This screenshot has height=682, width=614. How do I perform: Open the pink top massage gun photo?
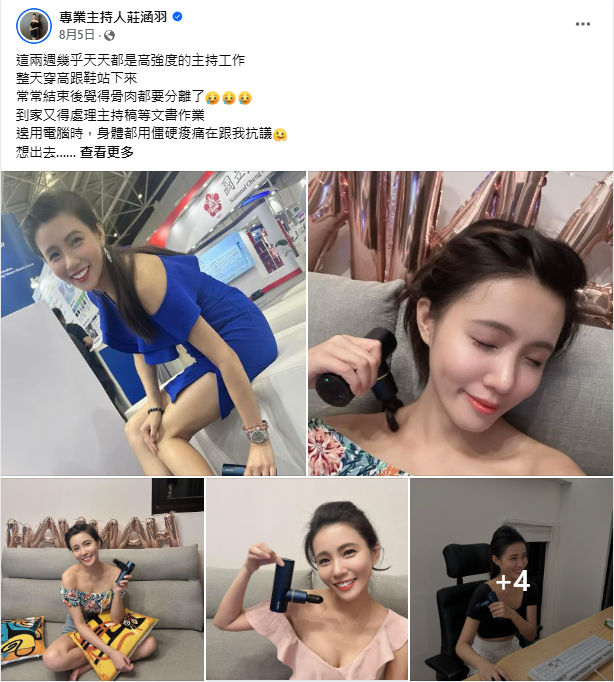click(x=306, y=579)
